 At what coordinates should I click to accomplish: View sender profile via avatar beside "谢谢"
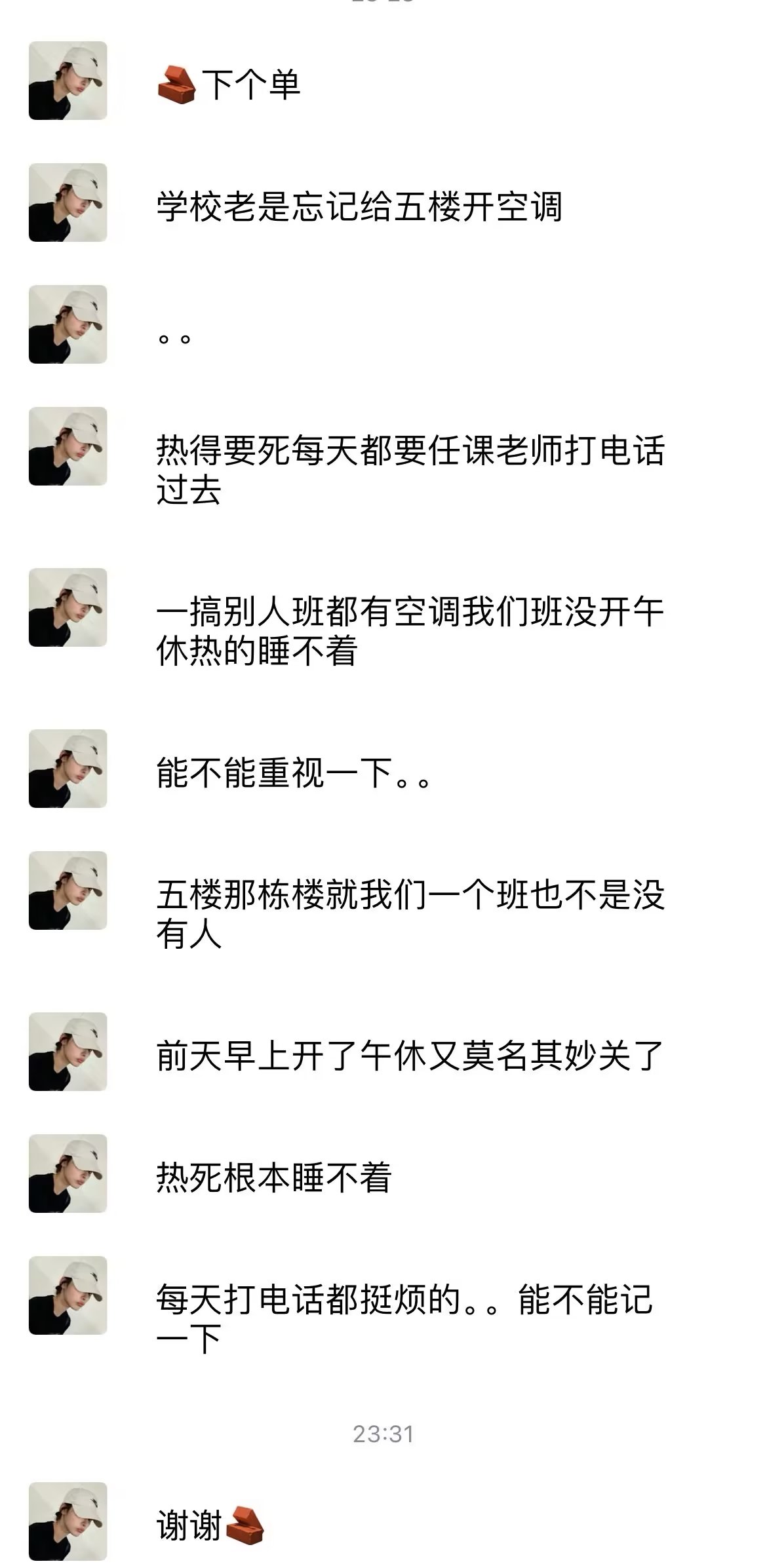point(68,1521)
